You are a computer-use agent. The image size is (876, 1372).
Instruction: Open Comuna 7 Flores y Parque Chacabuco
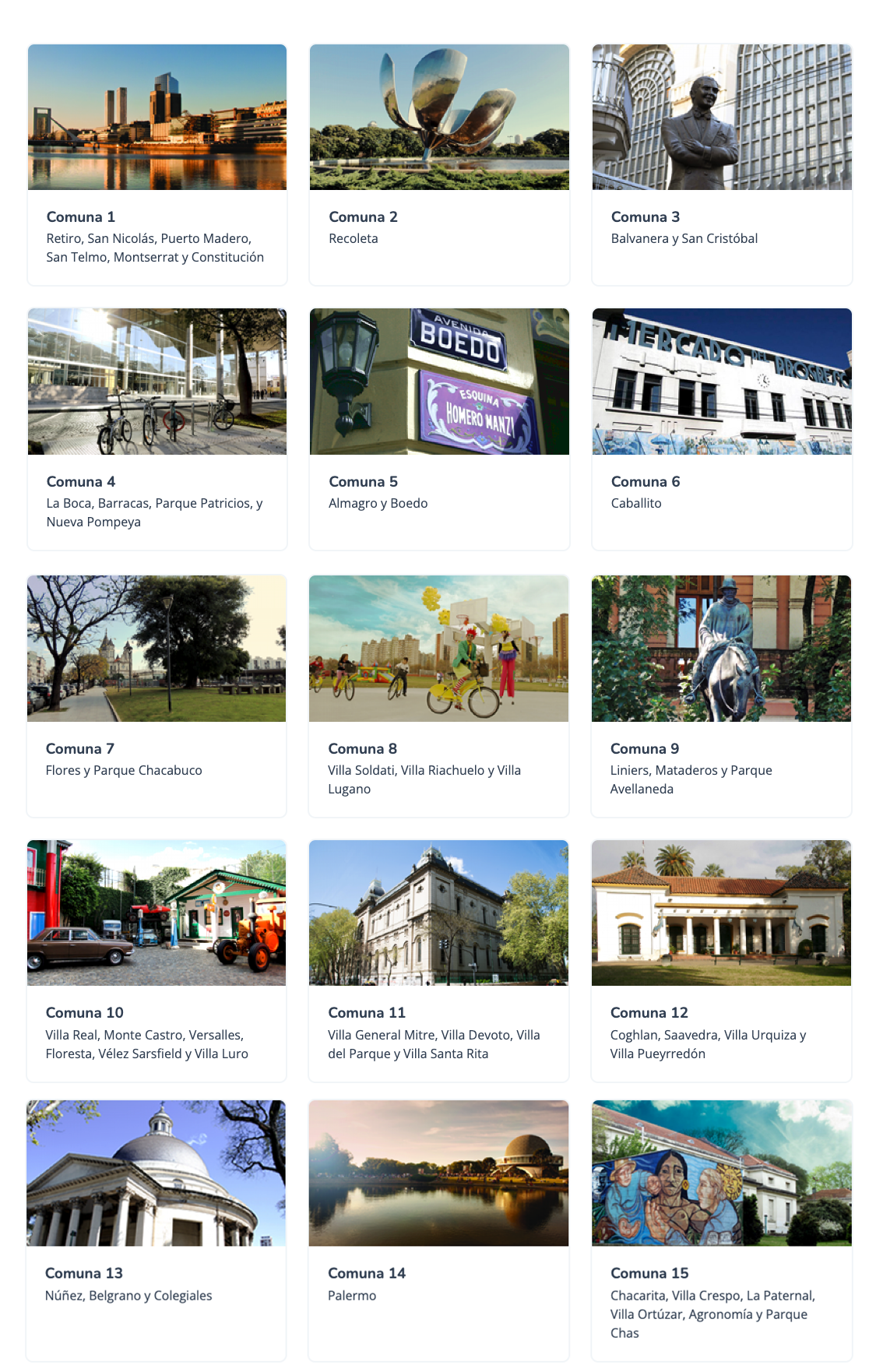point(157,696)
